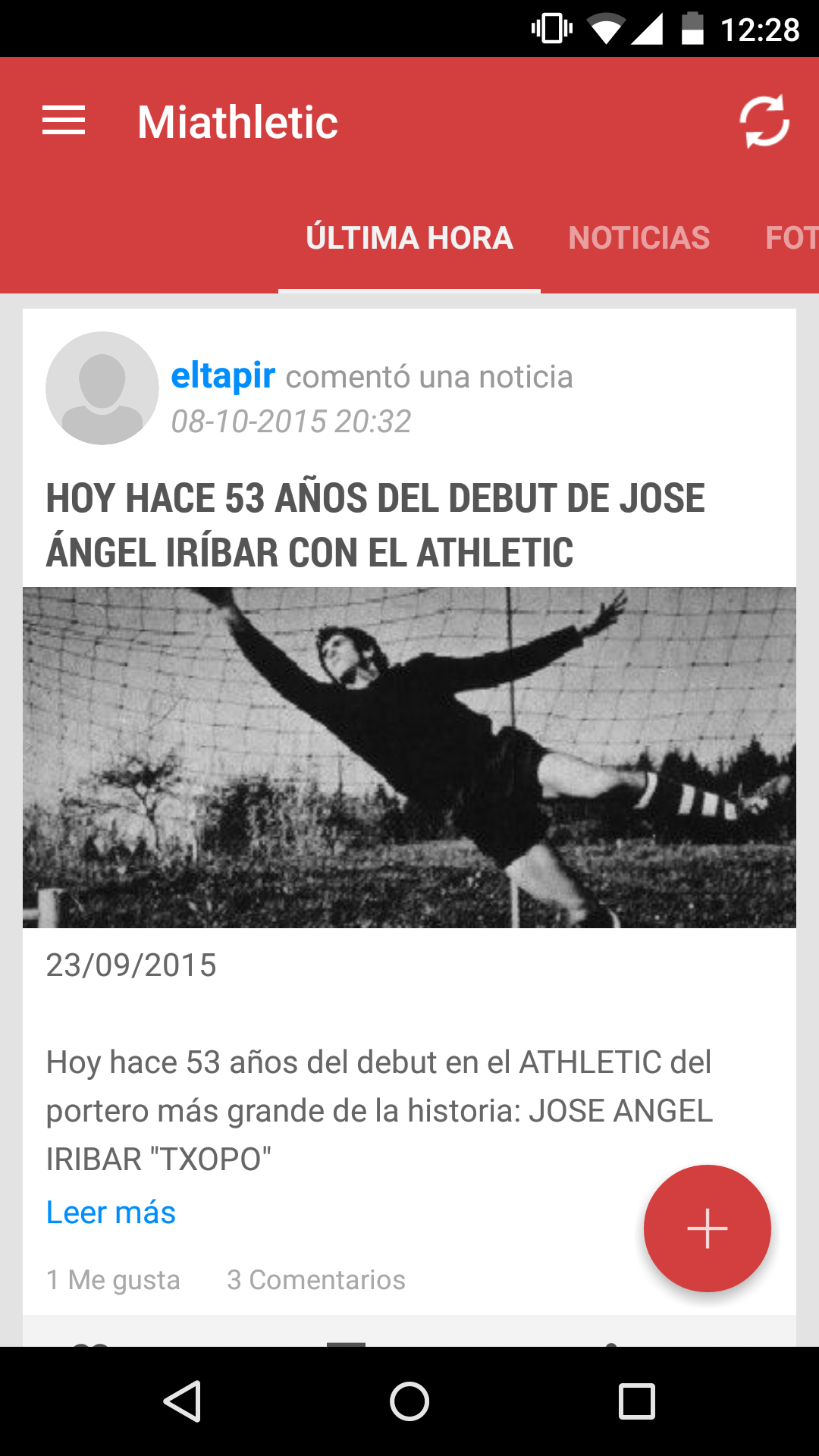Refresh the Miathletic feed

(x=764, y=121)
